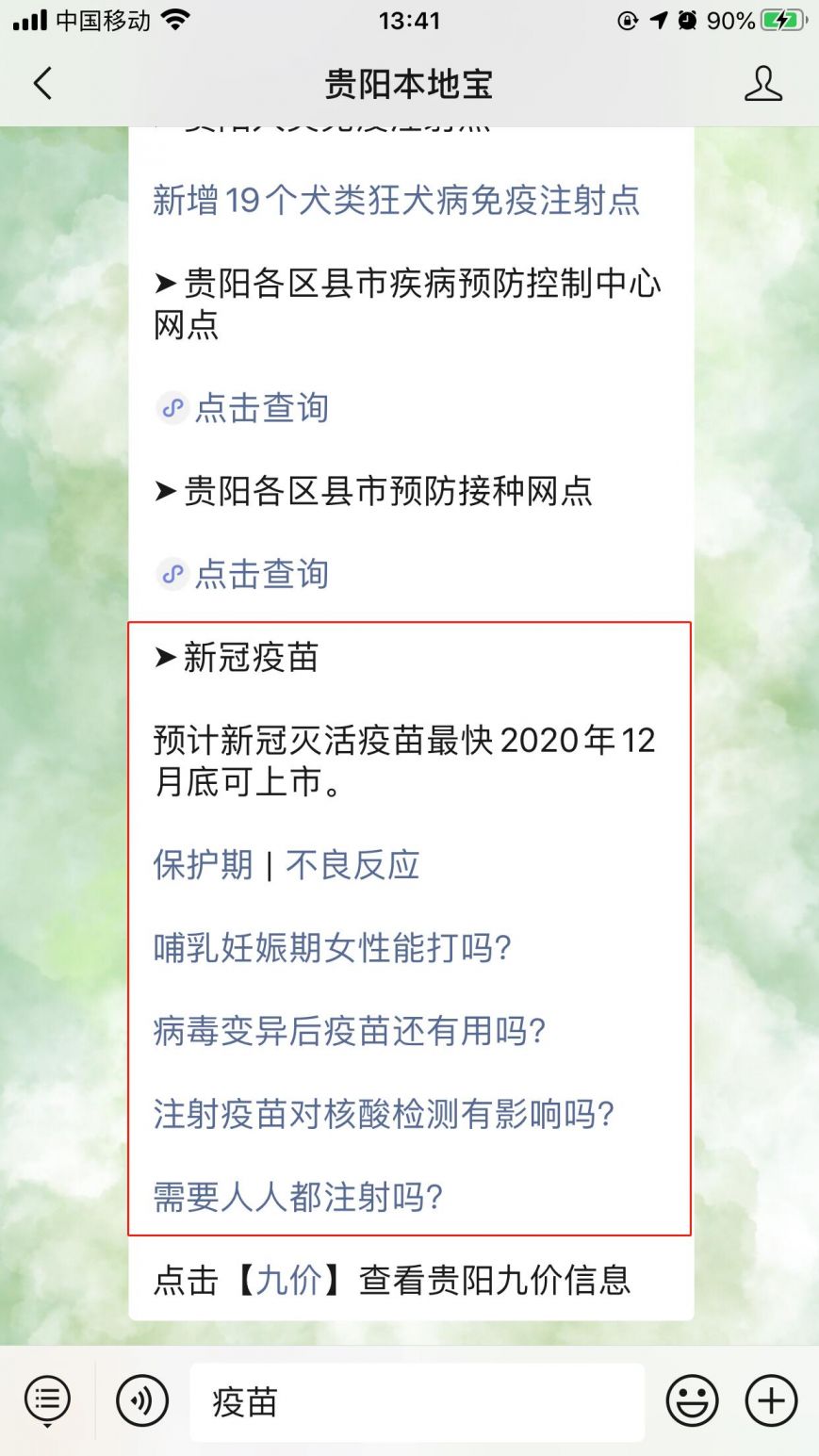This screenshot has height=1456, width=819.
Task: Open the 保护期 link
Action: 203,864
